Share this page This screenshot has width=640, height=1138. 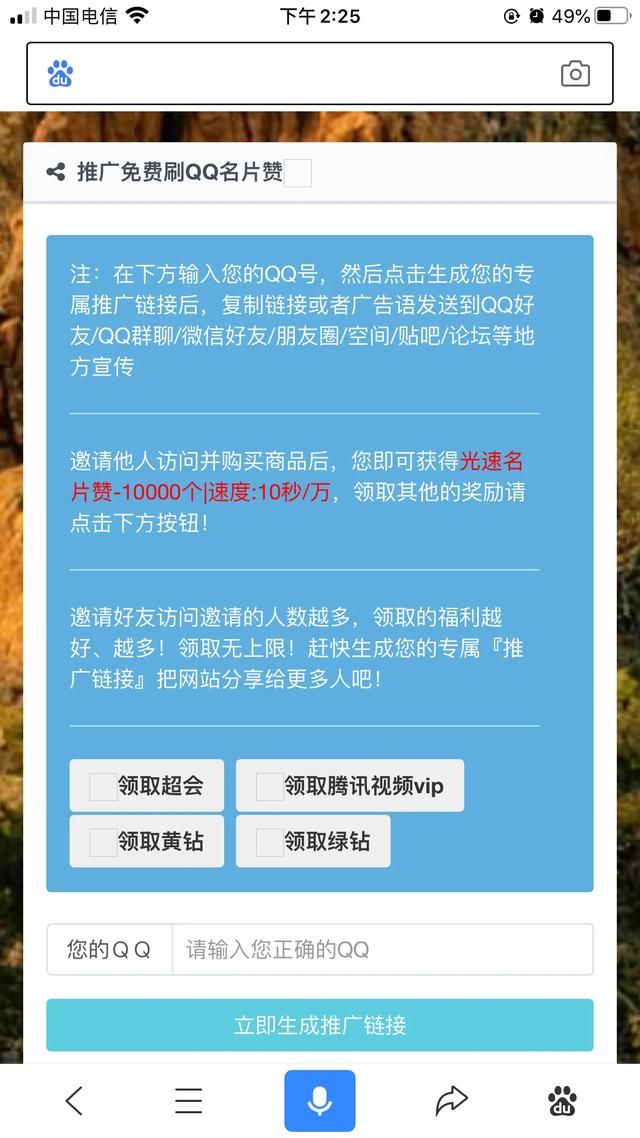point(452,1101)
